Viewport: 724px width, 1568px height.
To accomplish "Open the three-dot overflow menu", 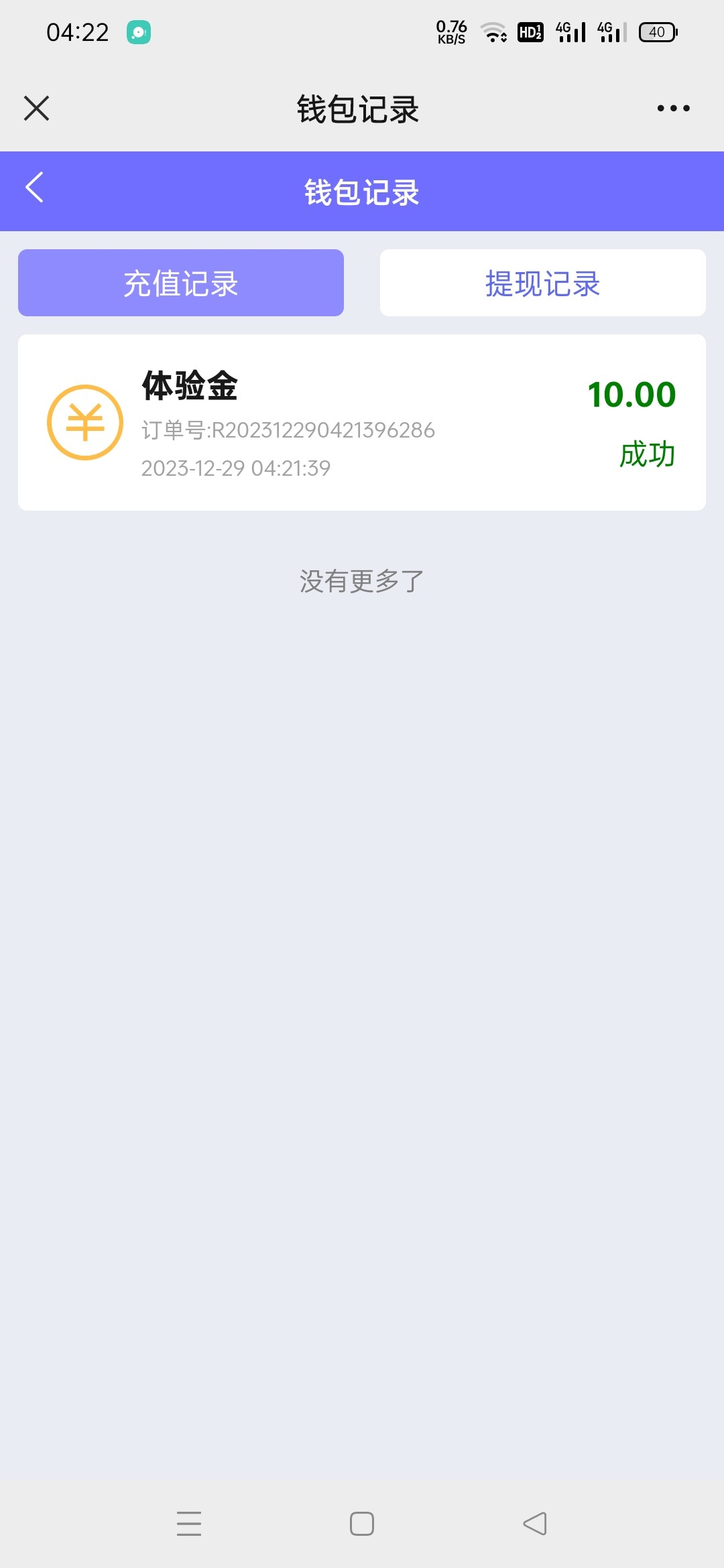I will 673,108.
